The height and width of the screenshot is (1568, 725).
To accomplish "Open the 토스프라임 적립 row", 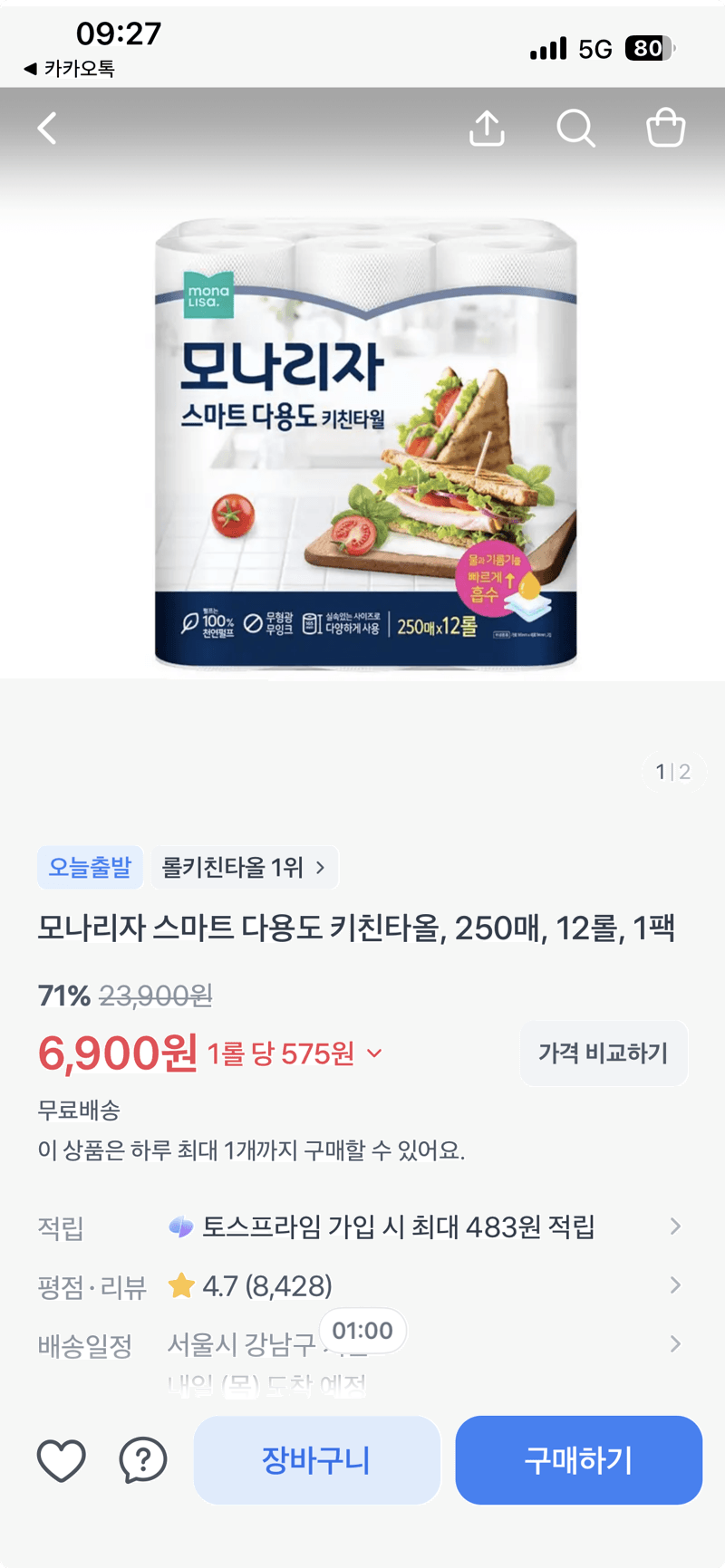I will (362, 1227).
